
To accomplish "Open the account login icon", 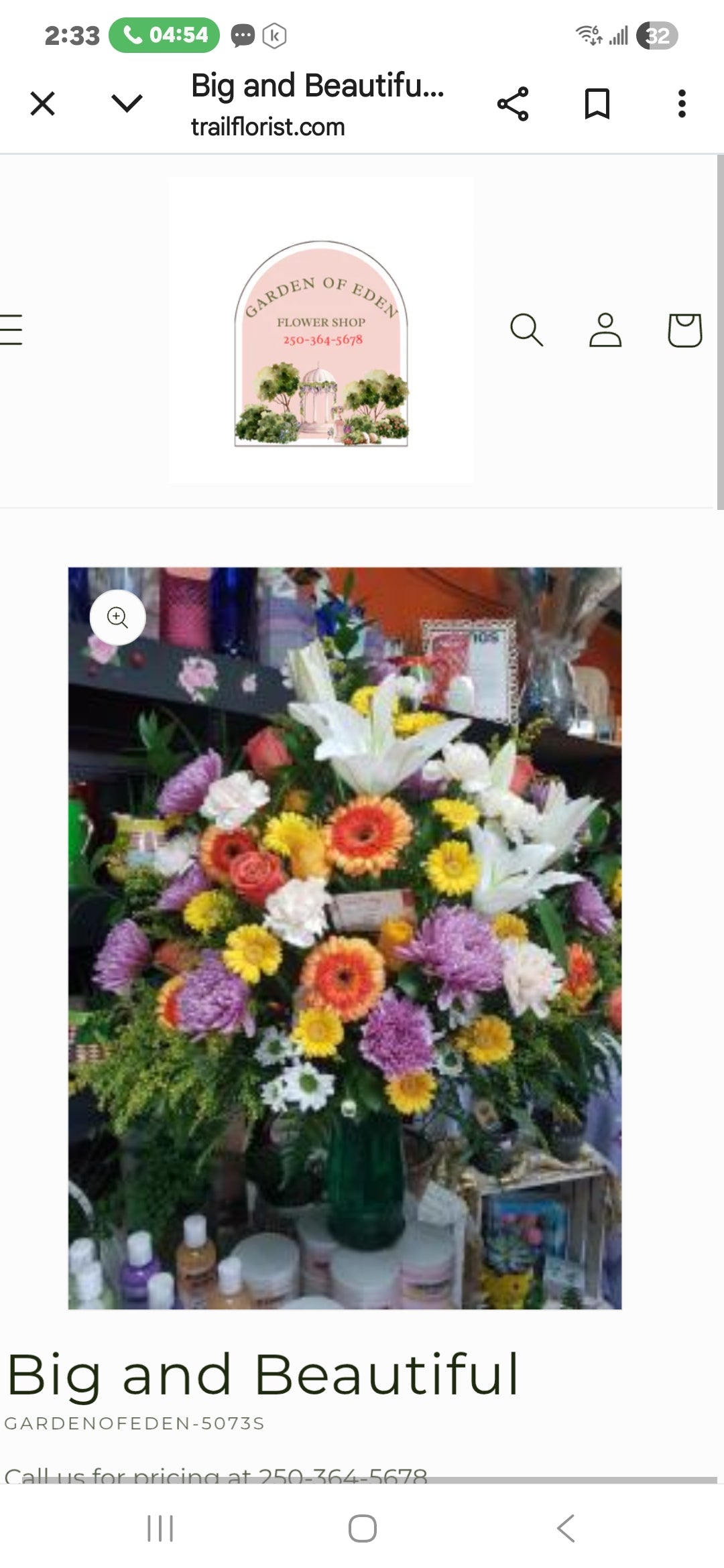I will click(x=605, y=330).
